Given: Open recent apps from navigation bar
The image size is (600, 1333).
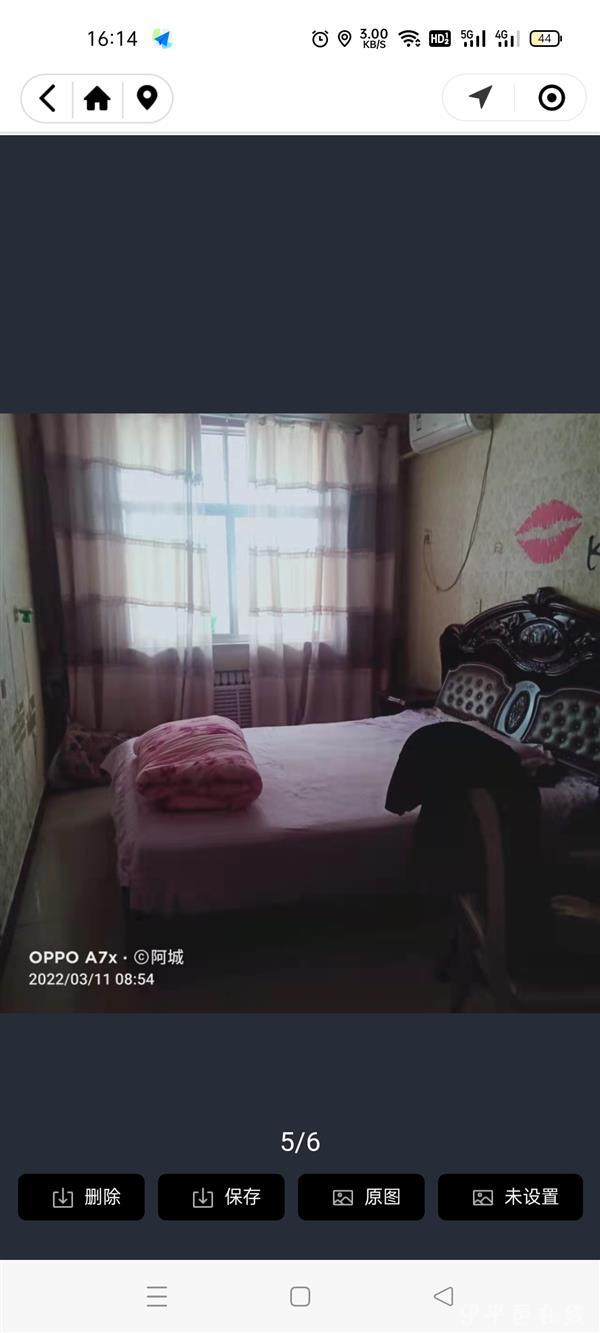Looking at the screenshot, I should (x=157, y=1297).
